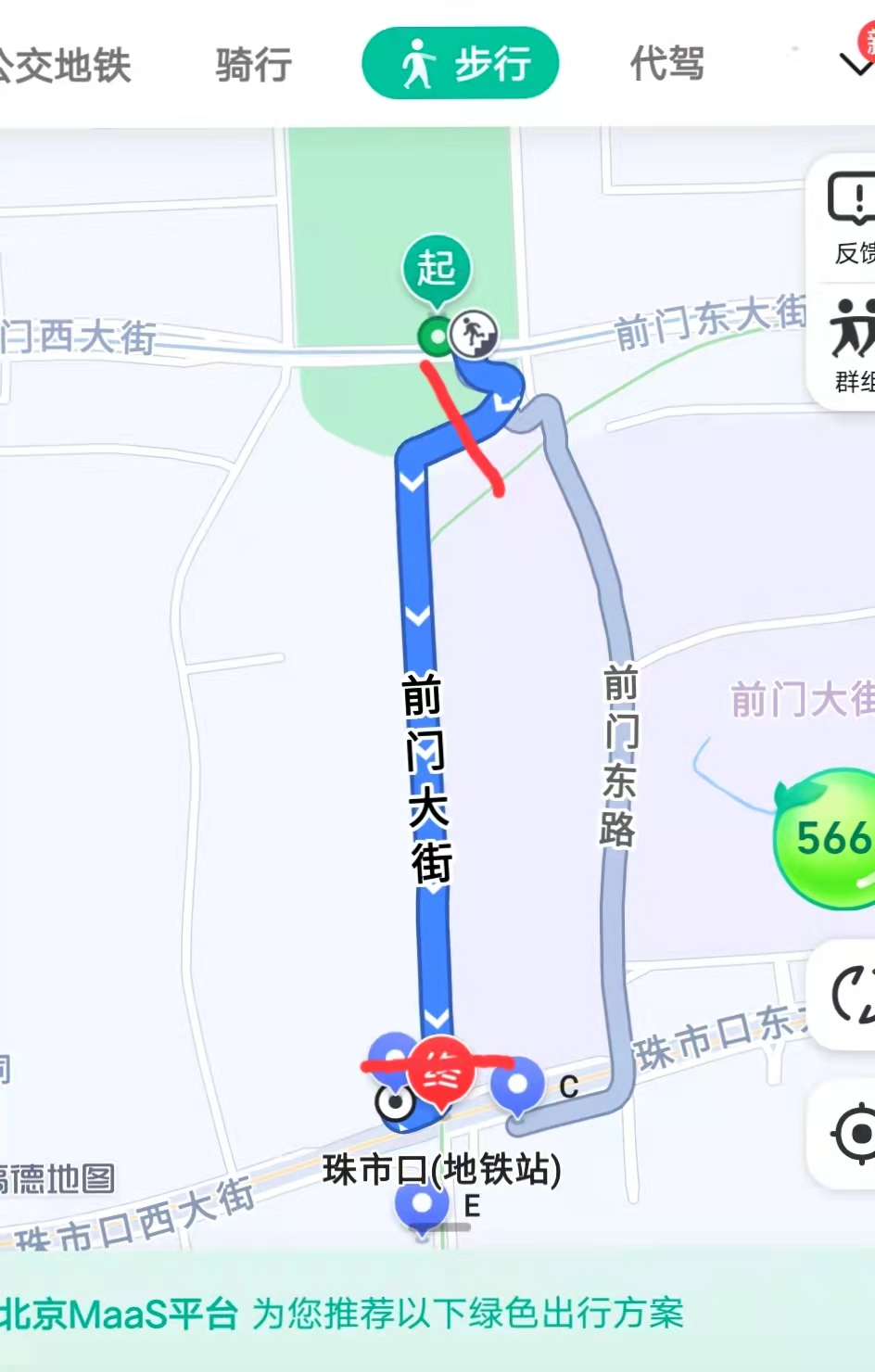Switch to the 代驾 designated driver tab
This screenshot has width=875, height=1372.
click(666, 64)
